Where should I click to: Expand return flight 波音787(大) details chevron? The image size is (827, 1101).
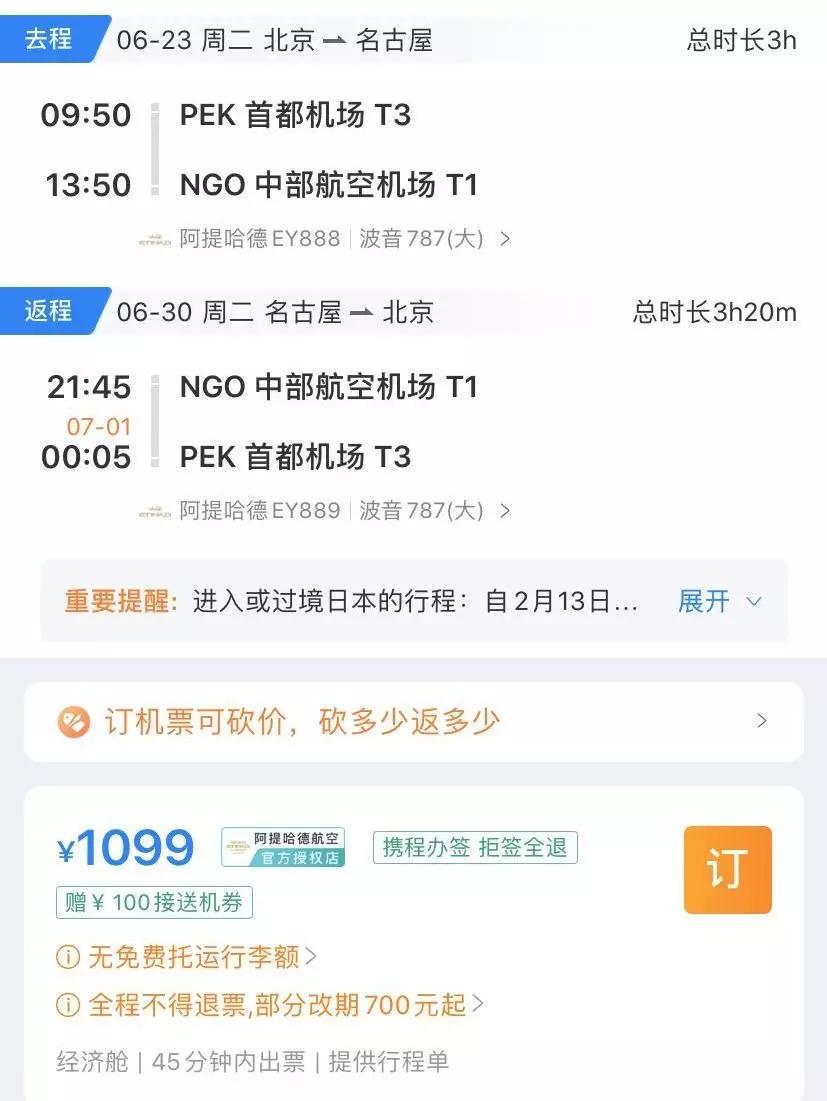506,510
